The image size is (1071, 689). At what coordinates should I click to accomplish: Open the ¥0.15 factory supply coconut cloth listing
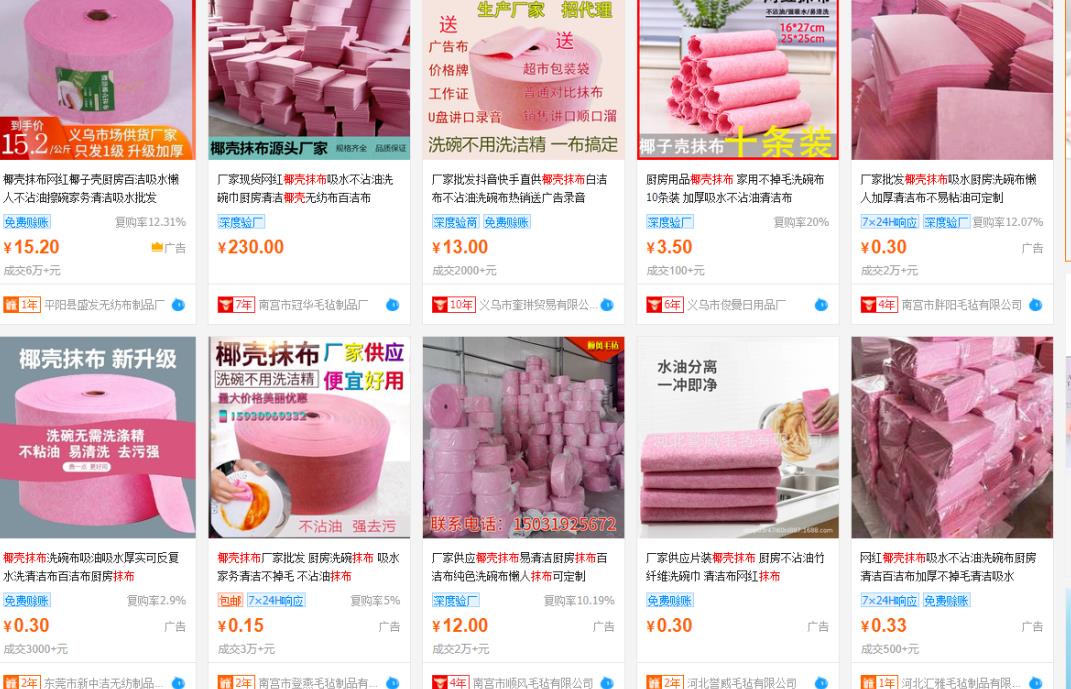click(x=309, y=437)
